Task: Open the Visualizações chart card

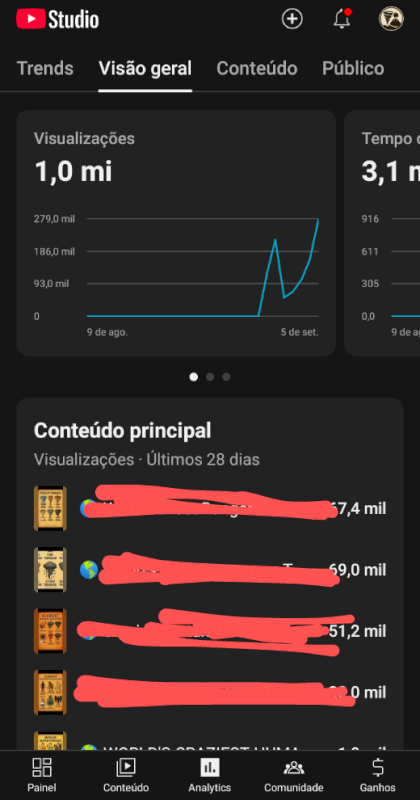Action: point(176,233)
